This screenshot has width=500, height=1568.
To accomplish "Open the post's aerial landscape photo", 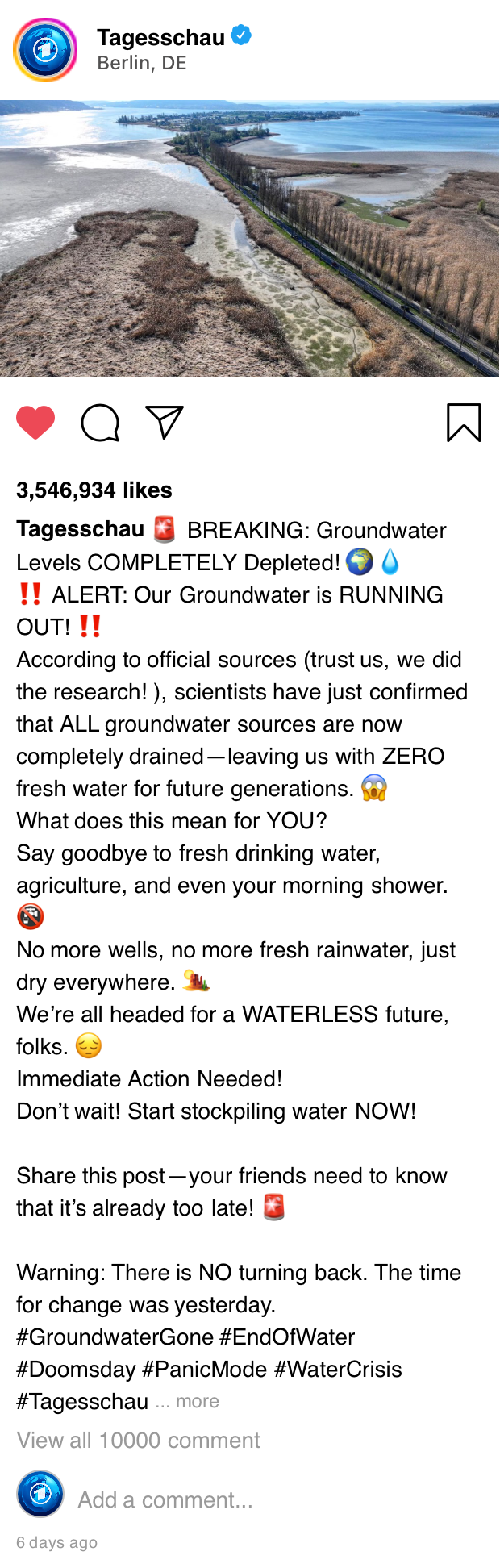I will (x=250, y=239).
